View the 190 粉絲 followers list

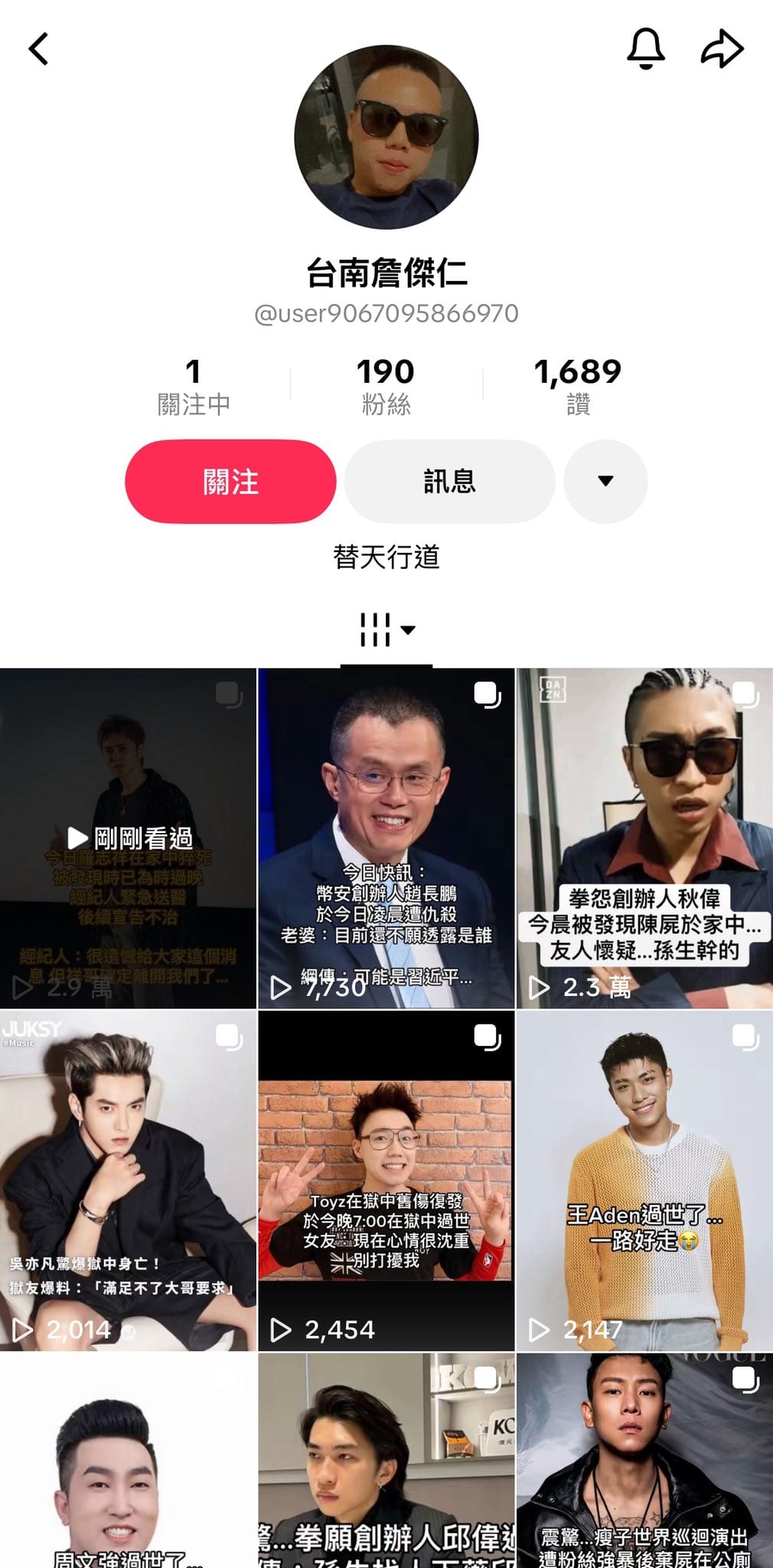[x=386, y=387]
